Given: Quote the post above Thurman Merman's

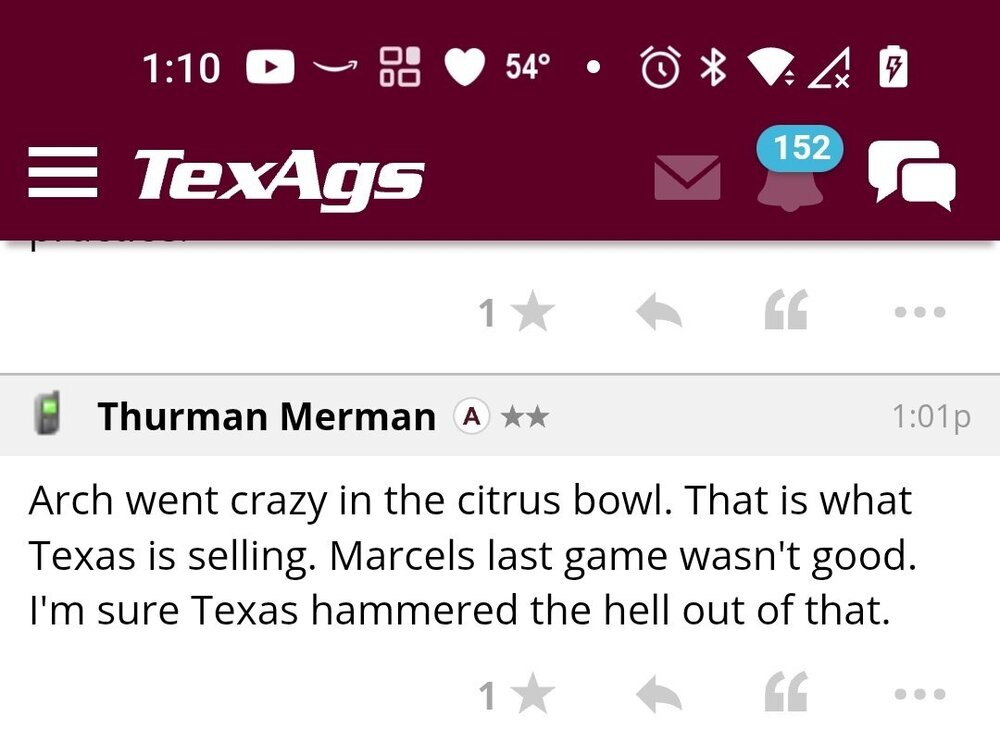Looking at the screenshot, I should tap(786, 314).
